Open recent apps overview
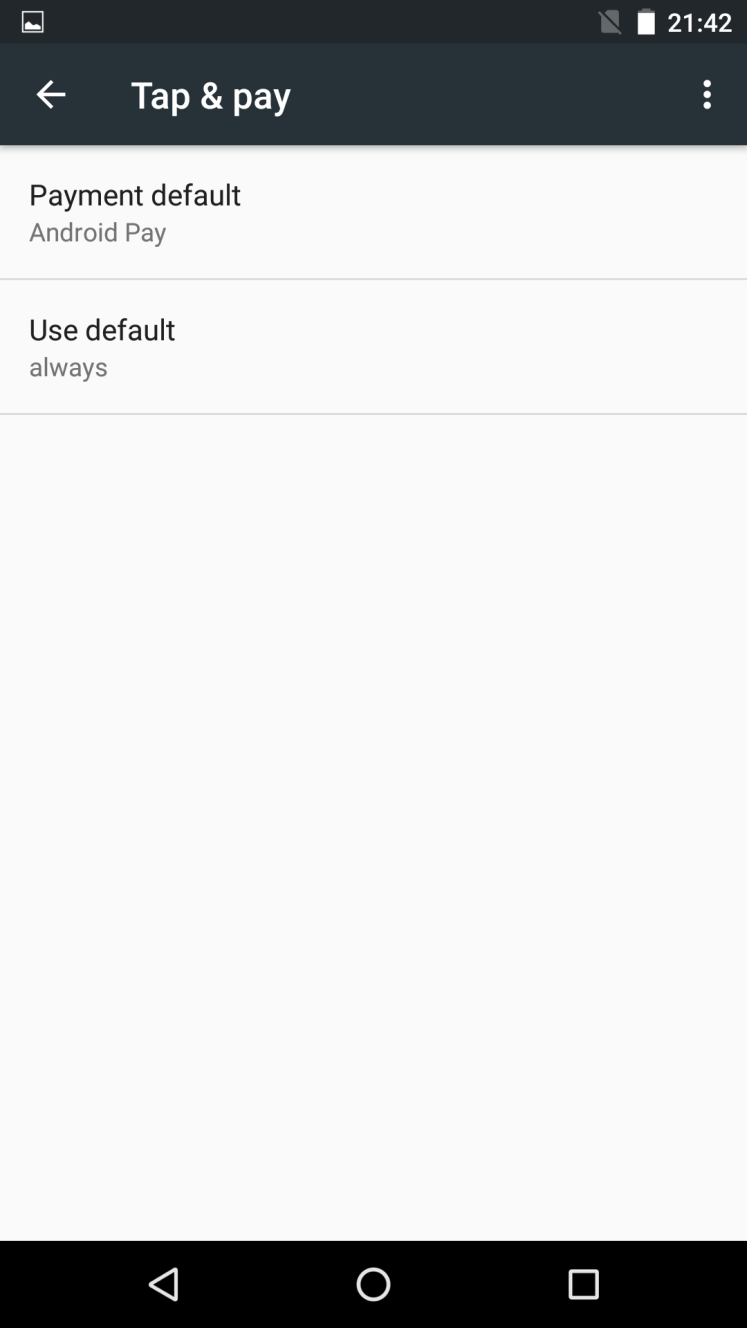The height and width of the screenshot is (1328, 747). pos(583,1284)
